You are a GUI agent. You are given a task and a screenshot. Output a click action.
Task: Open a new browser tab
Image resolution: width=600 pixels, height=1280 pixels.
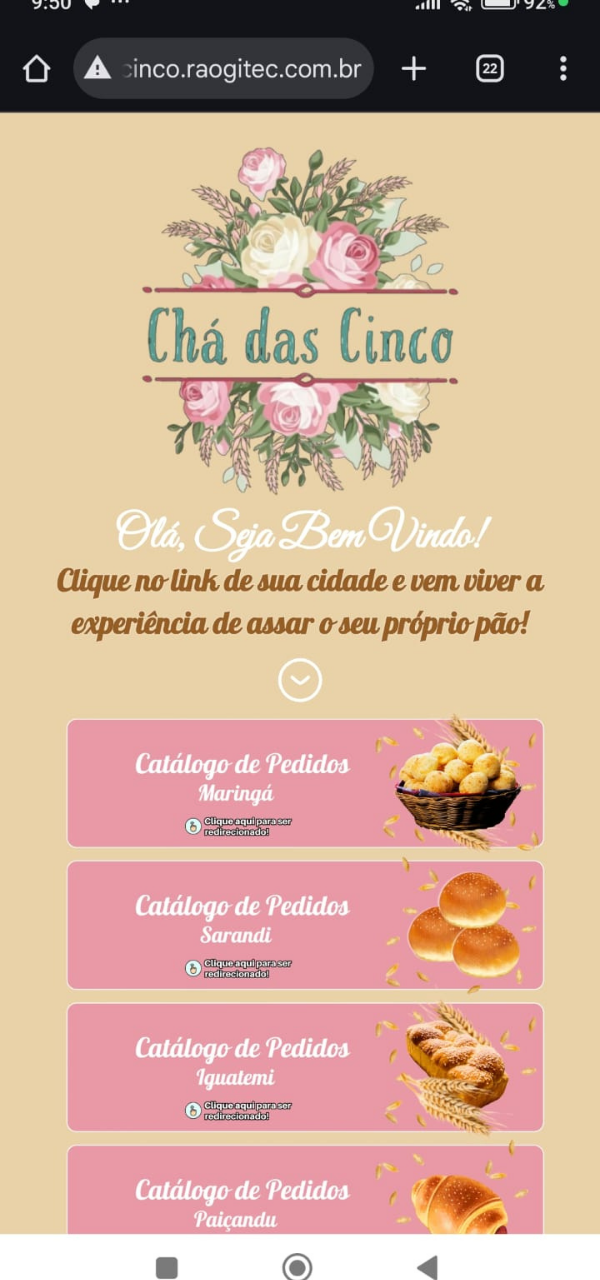413,69
